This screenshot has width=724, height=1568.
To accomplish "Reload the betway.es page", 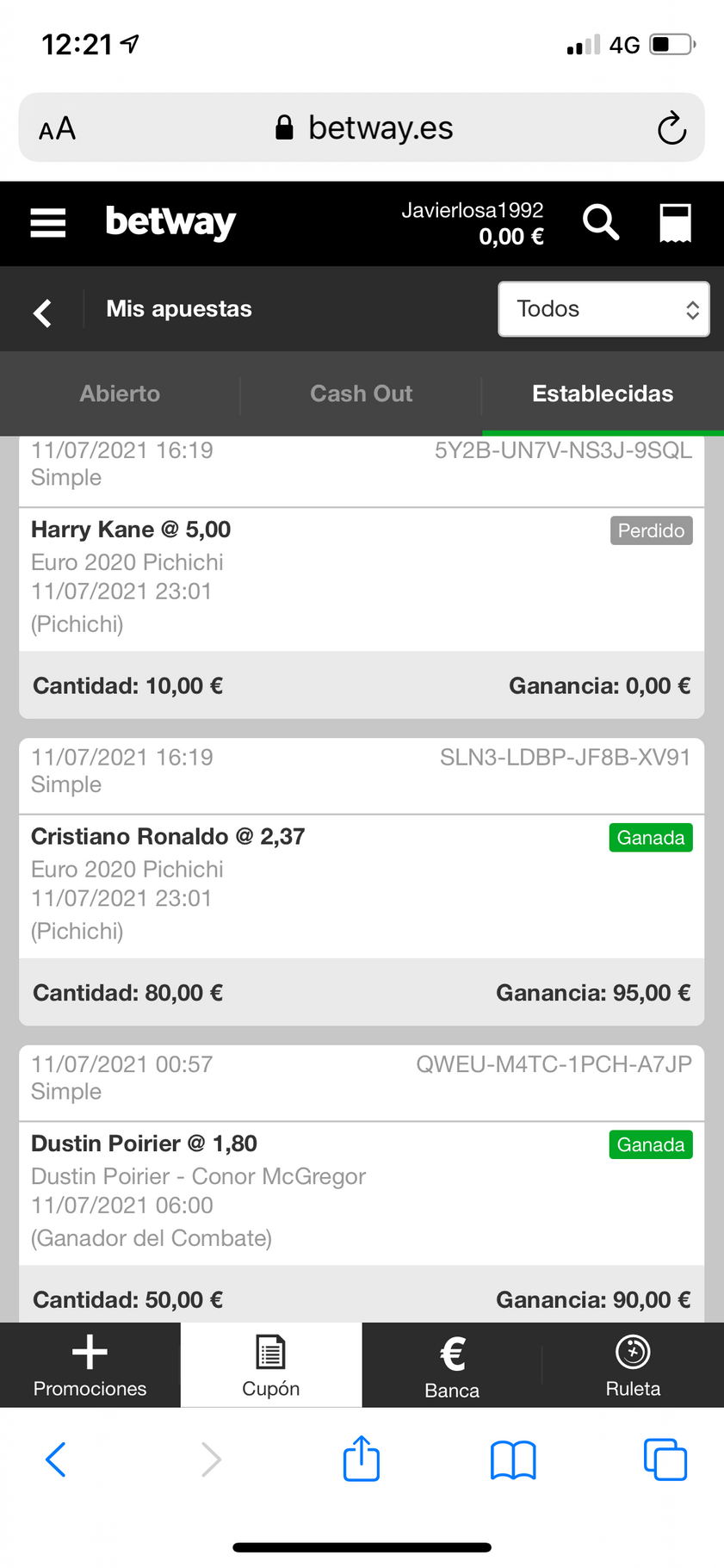I will coord(671,128).
